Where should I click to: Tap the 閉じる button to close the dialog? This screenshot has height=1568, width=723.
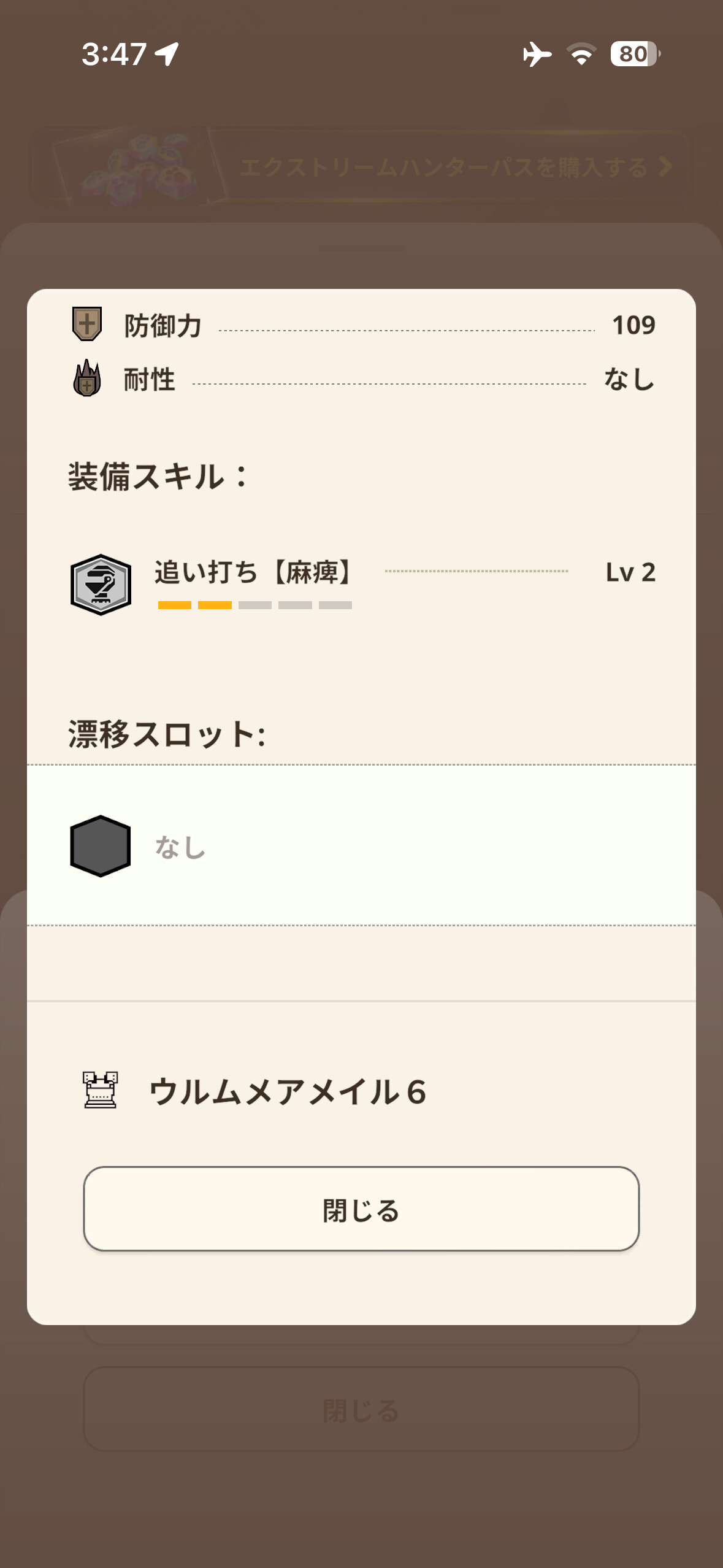361,1209
